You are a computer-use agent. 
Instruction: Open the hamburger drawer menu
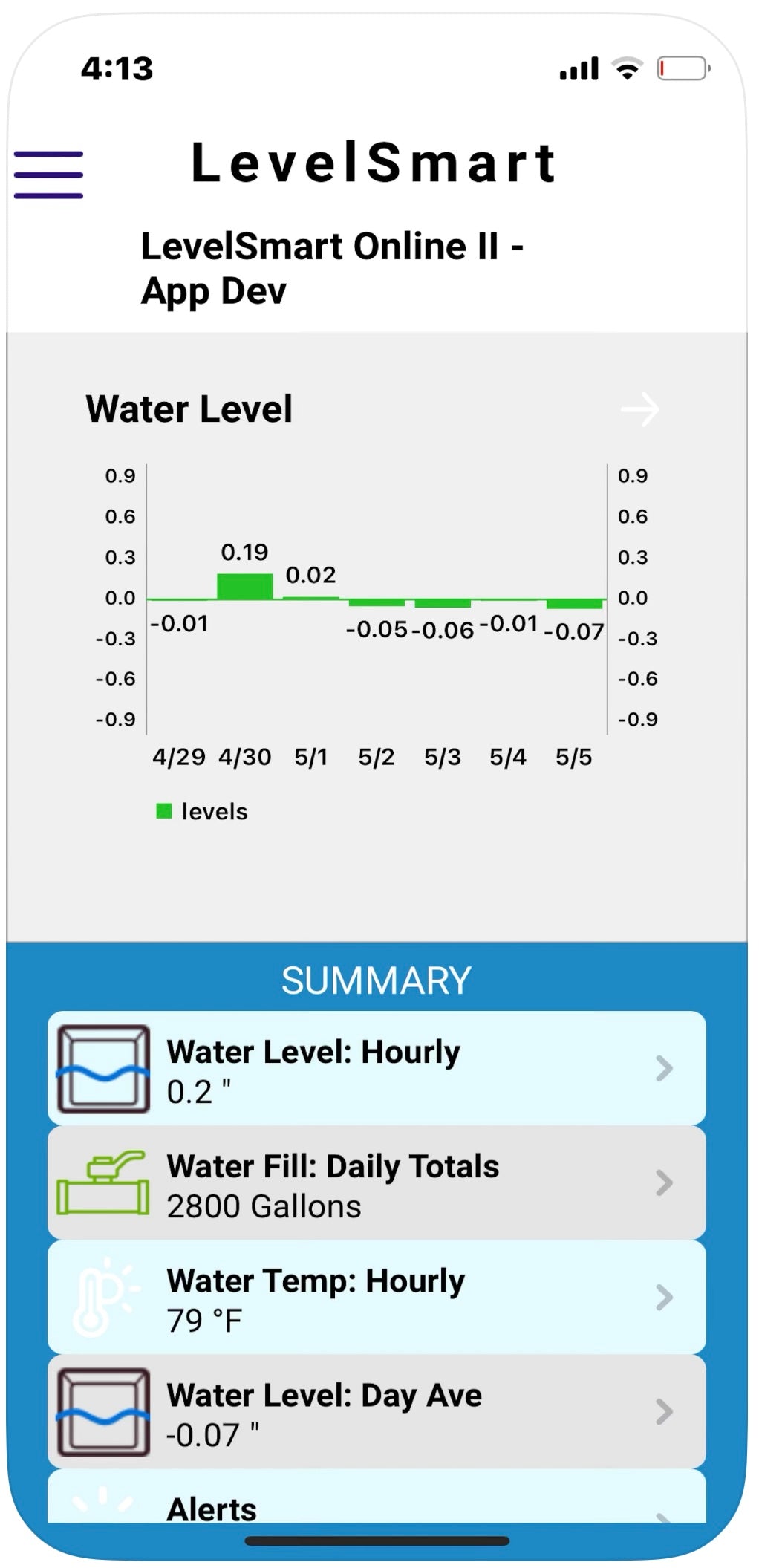(48, 174)
